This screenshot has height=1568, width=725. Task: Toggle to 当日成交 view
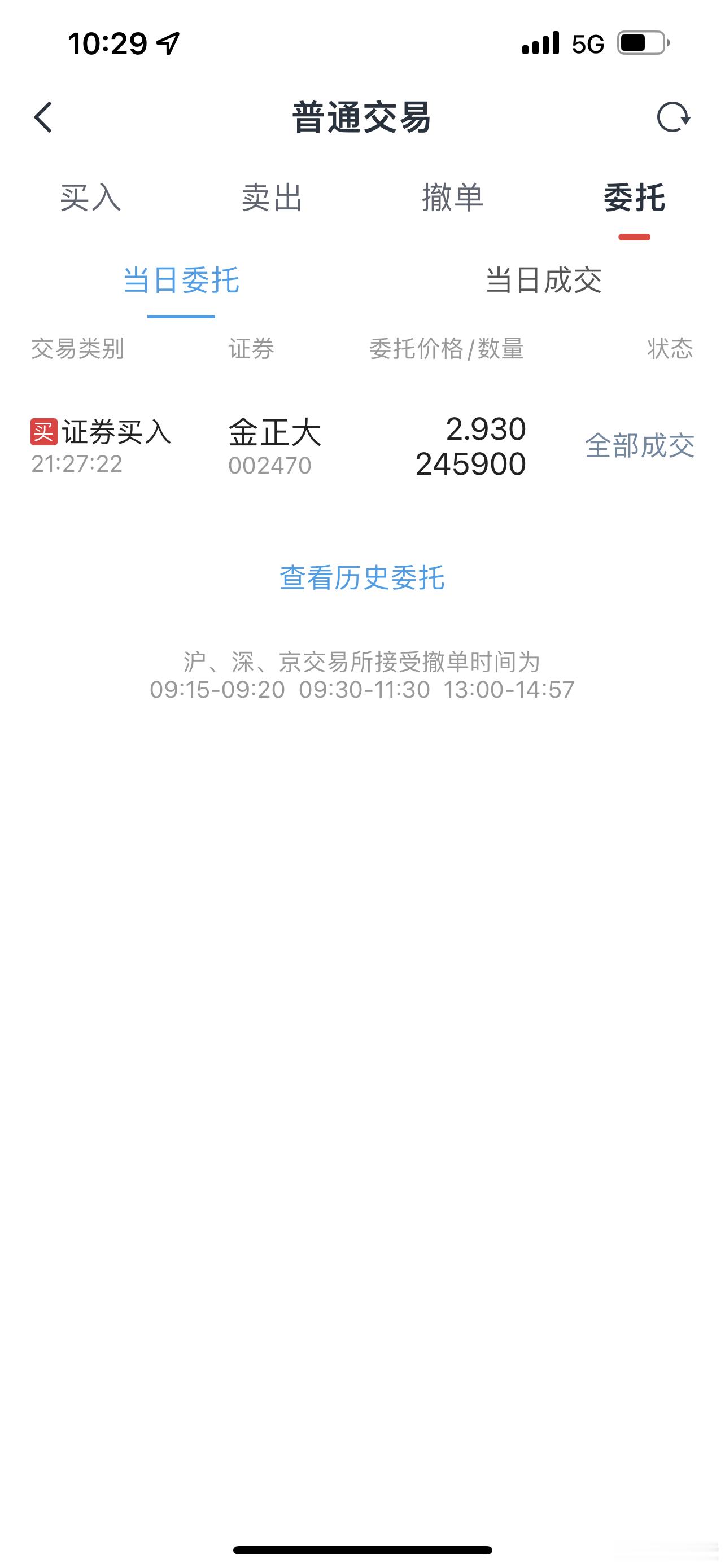coord(544,281)
